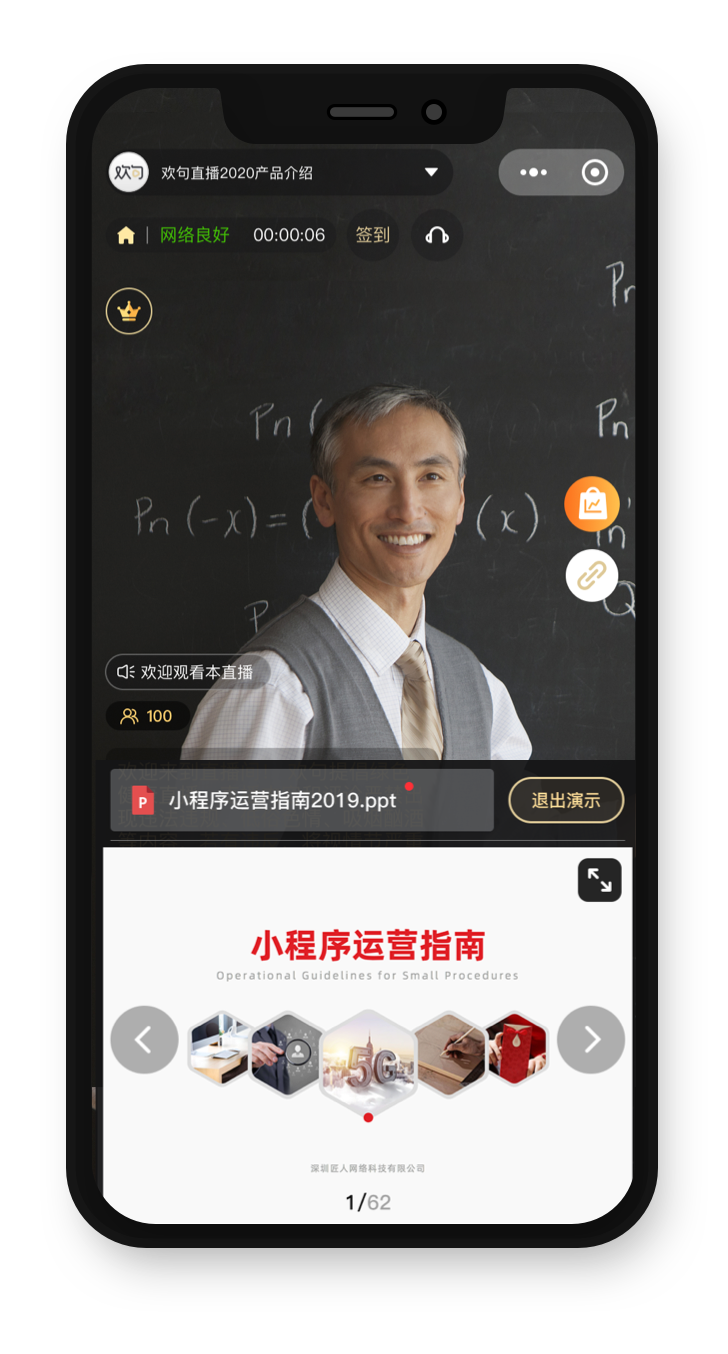Close the mini program via circle icon
The height and width of the screenshot is (1354, 728).
[x=595, y=173]
